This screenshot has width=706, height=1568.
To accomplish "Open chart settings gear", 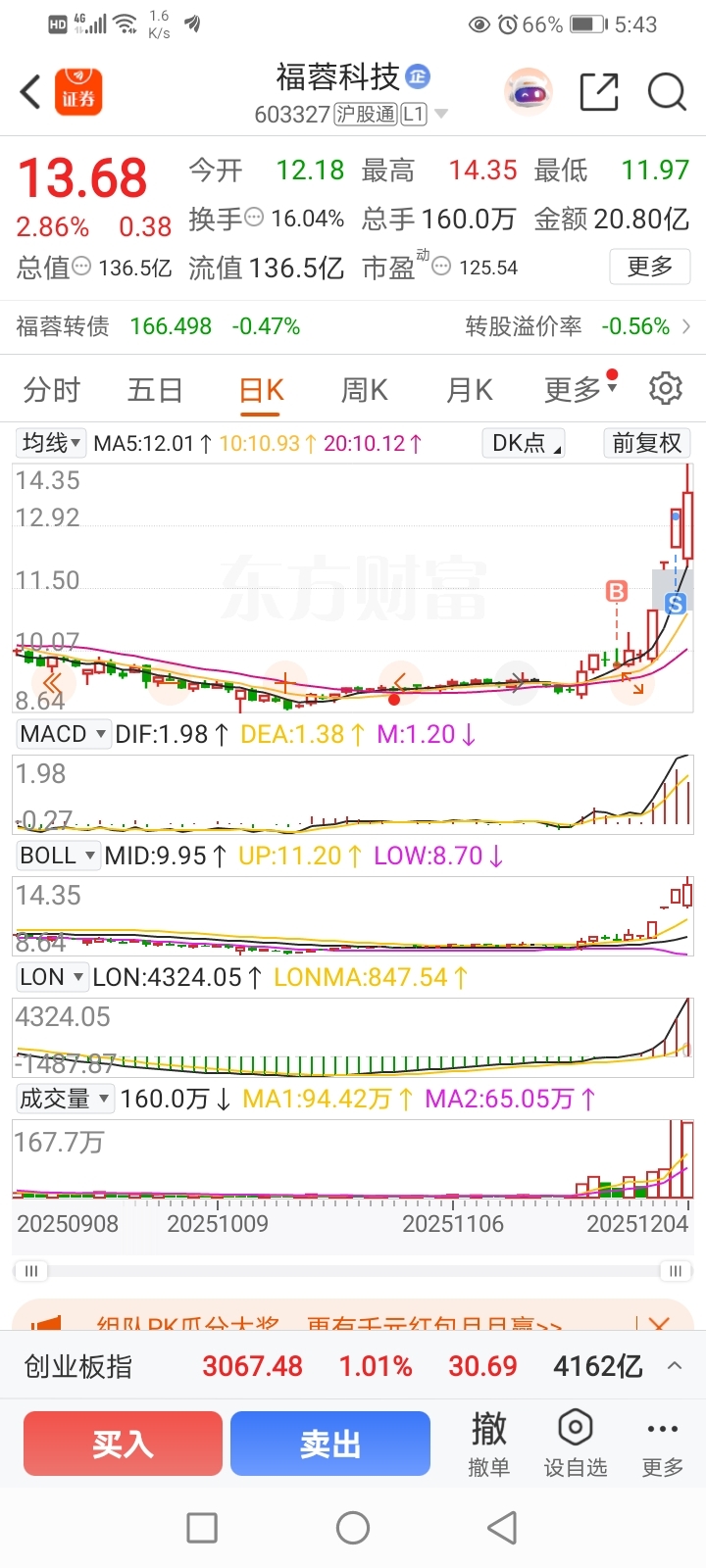I will [666, 389].
